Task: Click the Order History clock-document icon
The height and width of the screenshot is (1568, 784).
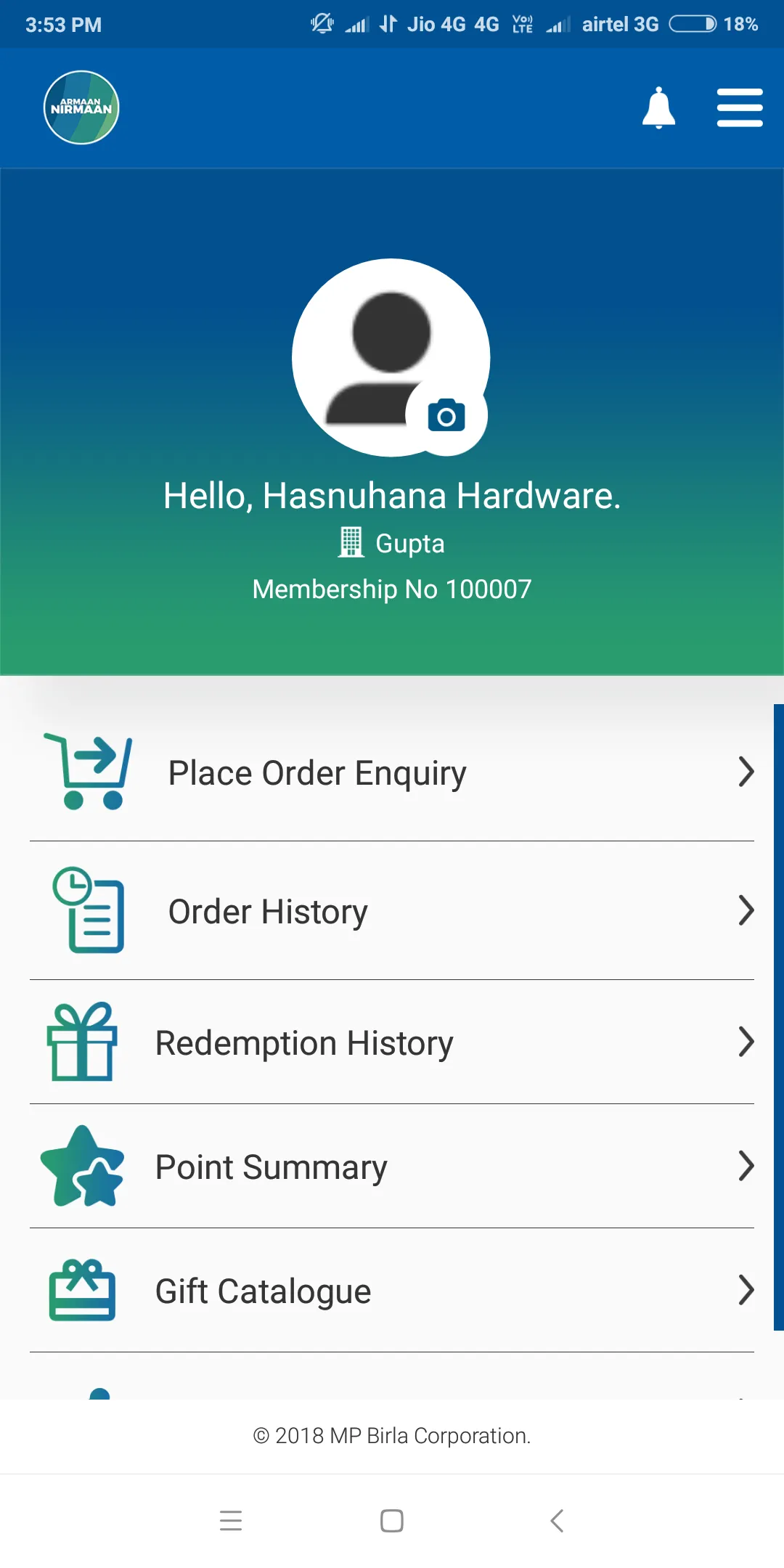Action: [87, 911]
